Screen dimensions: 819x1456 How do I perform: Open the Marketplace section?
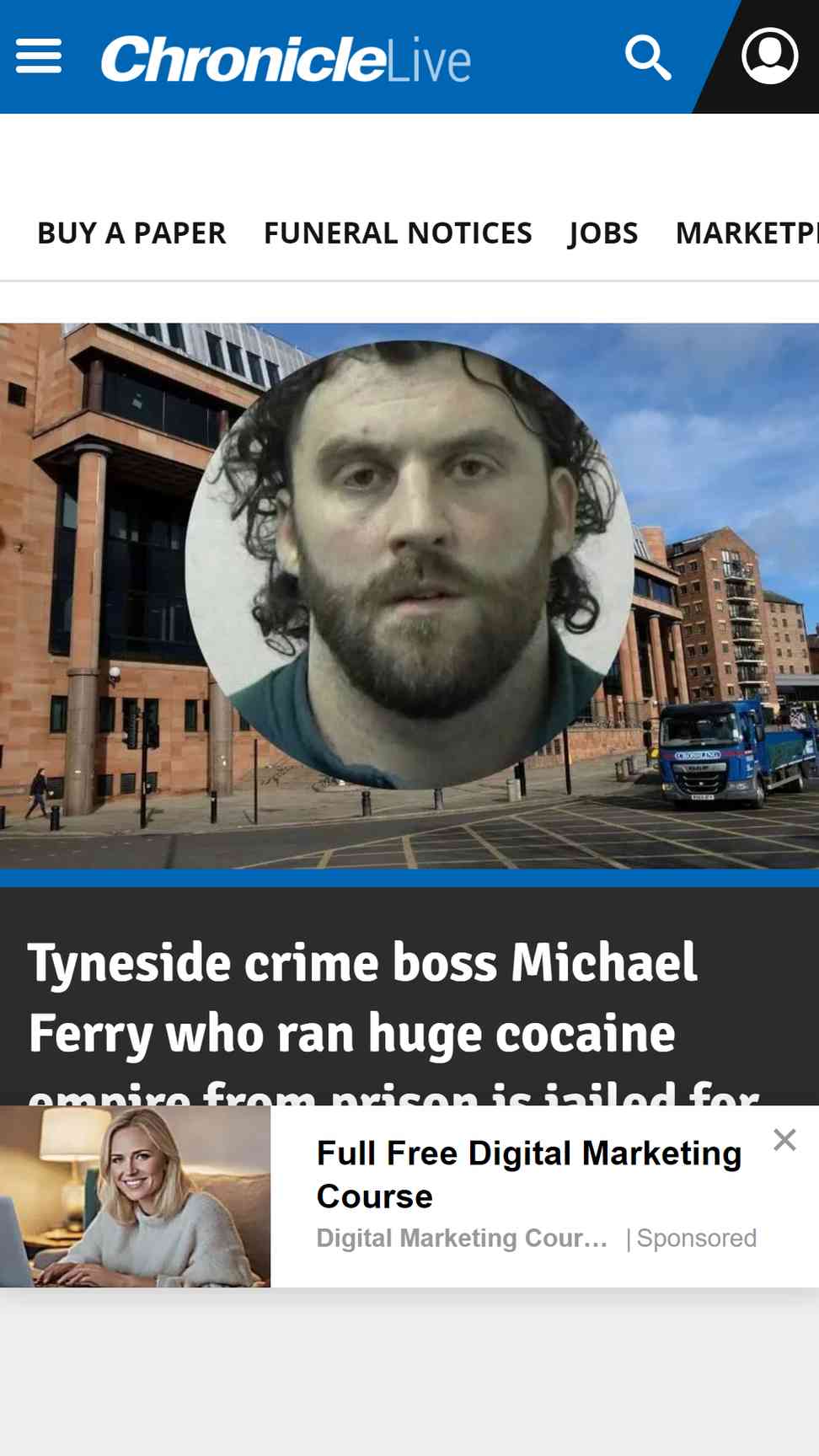click(747, 233)
